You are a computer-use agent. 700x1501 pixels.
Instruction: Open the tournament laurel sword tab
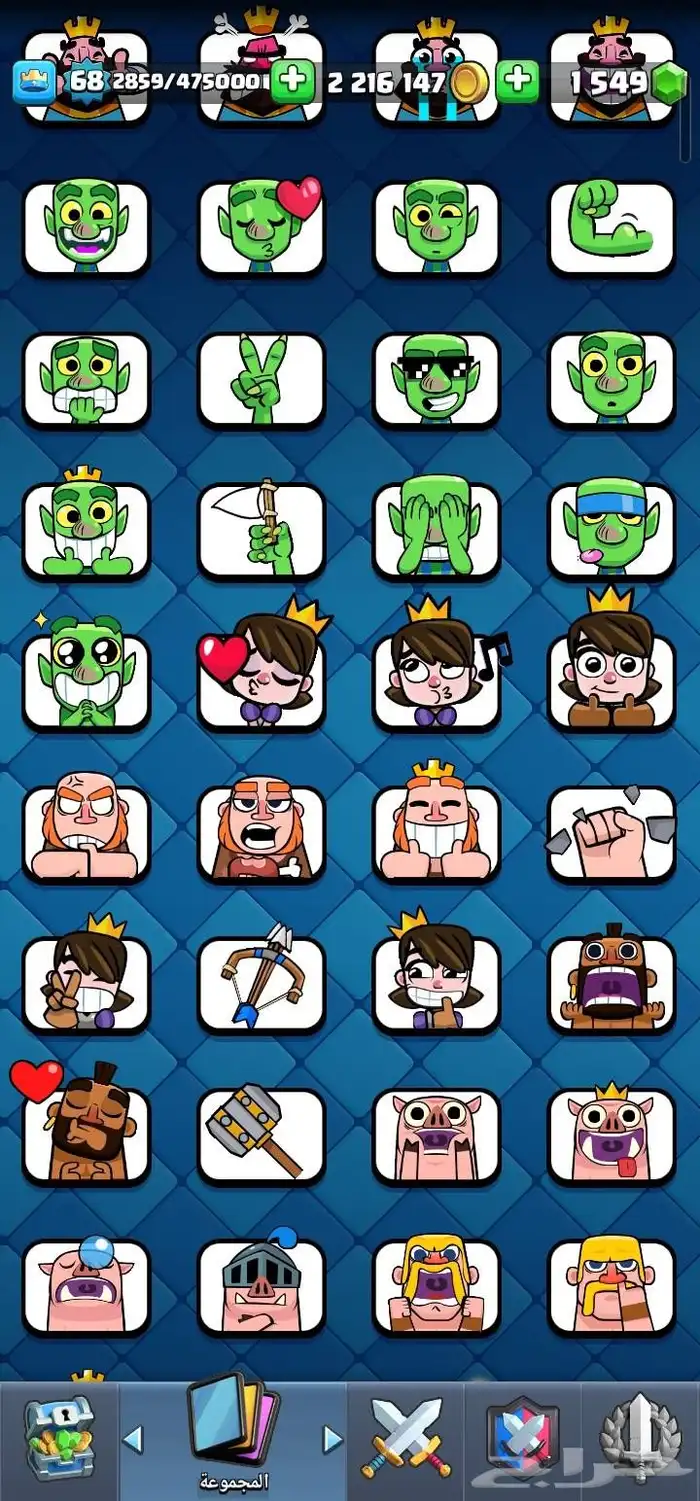point(640,1440)
